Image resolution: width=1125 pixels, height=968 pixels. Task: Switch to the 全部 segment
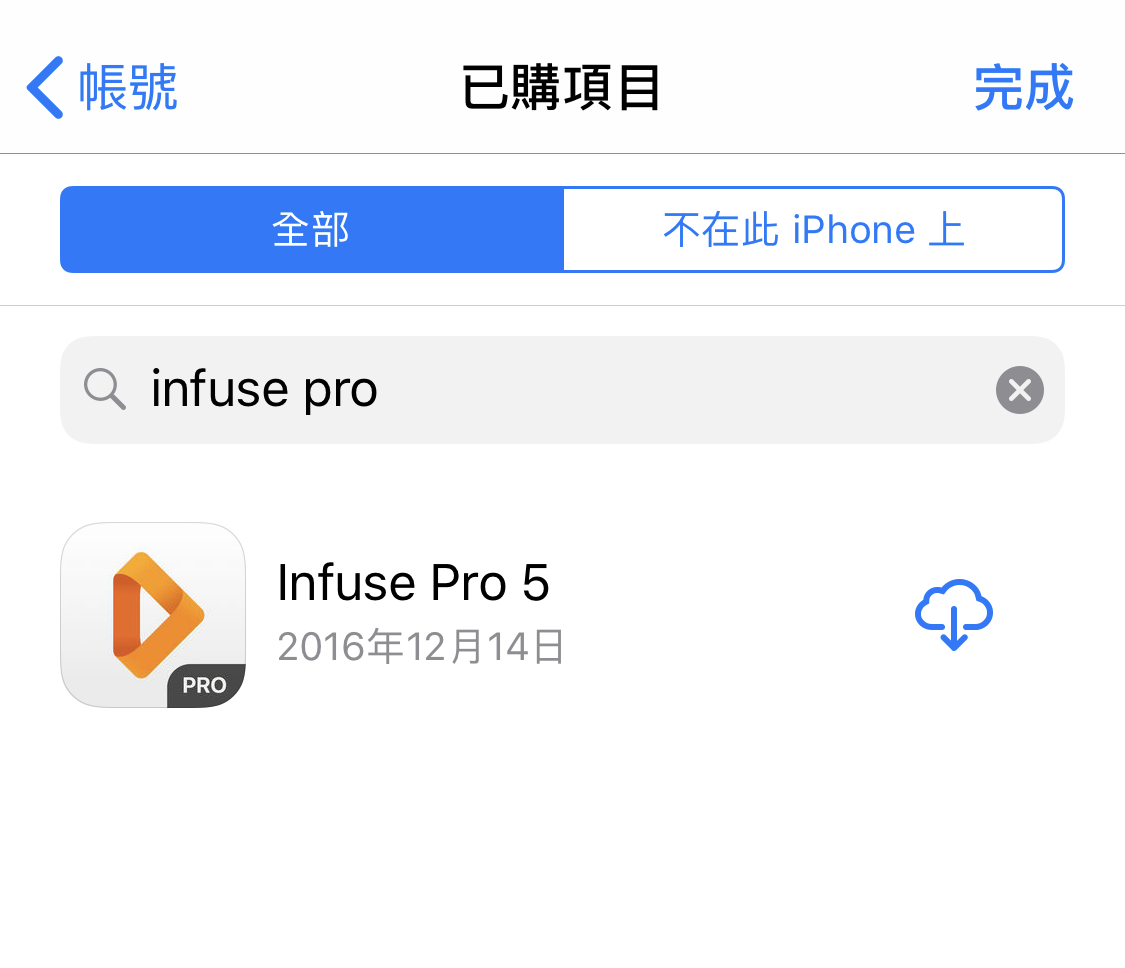311,230
